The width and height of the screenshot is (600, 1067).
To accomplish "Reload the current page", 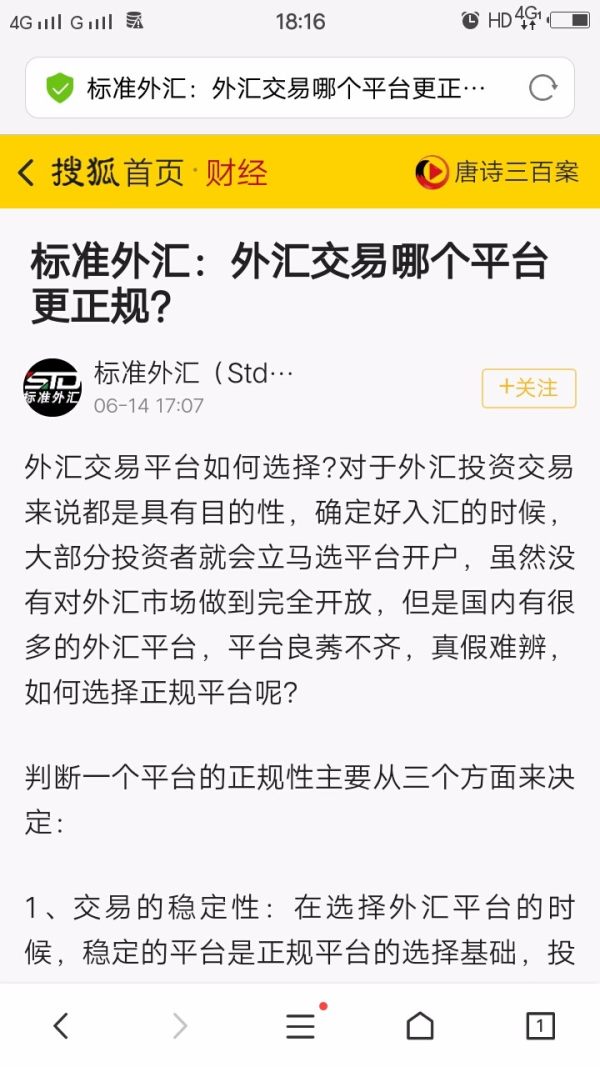I will point(542,88).
